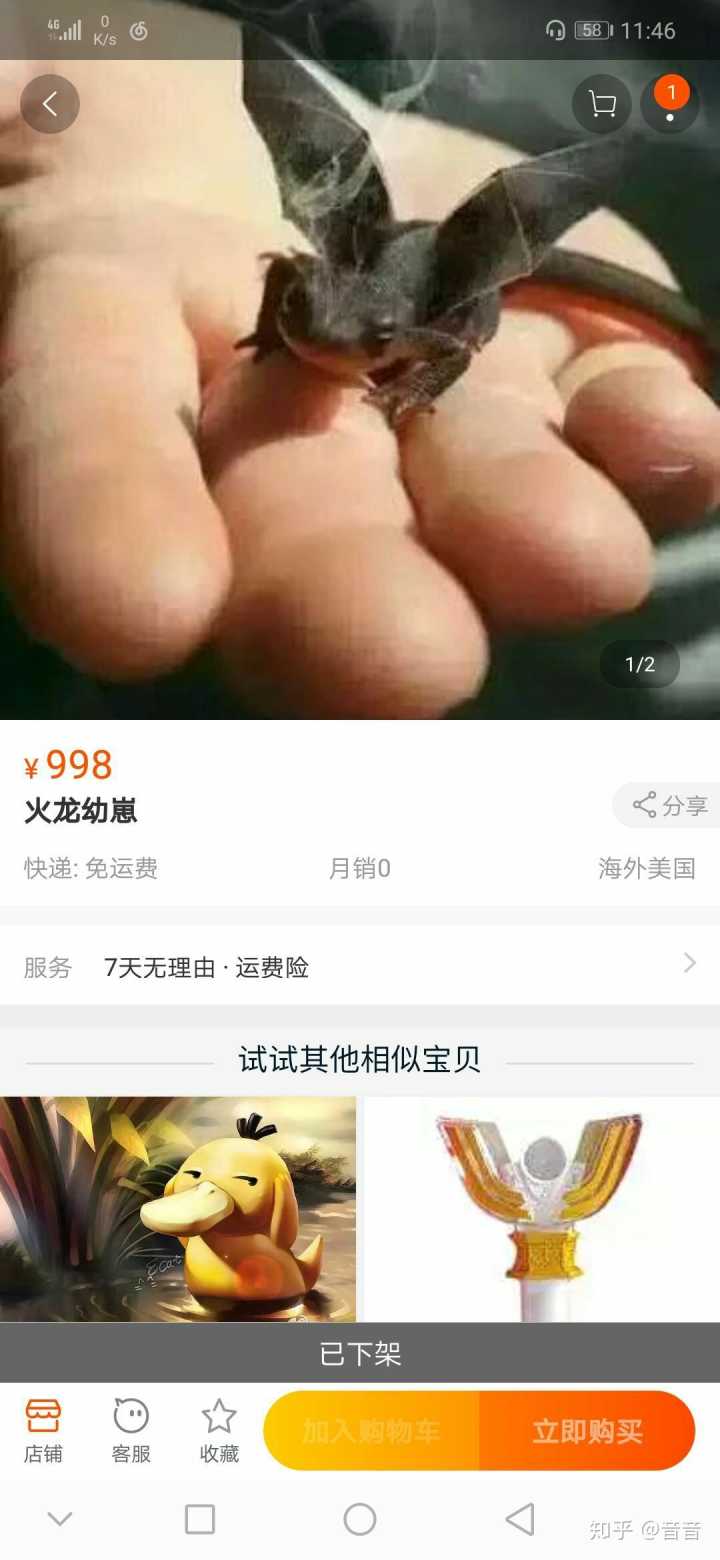The height and width of the screenshot is (1560, 720).
Task: Open the more options menu with badge
Action: pyautogui.click(x=670, y=104)
